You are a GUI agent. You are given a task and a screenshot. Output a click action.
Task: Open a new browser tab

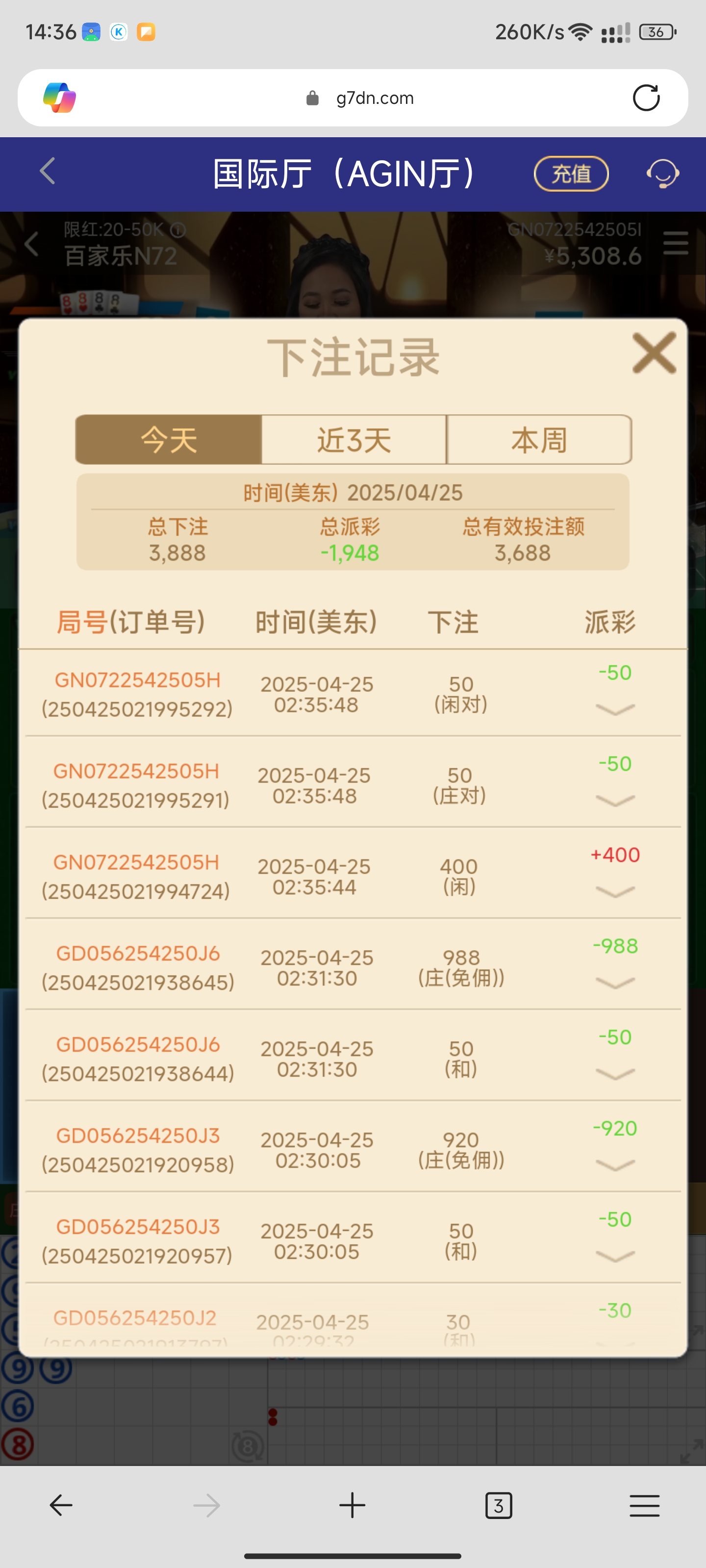352,1505
